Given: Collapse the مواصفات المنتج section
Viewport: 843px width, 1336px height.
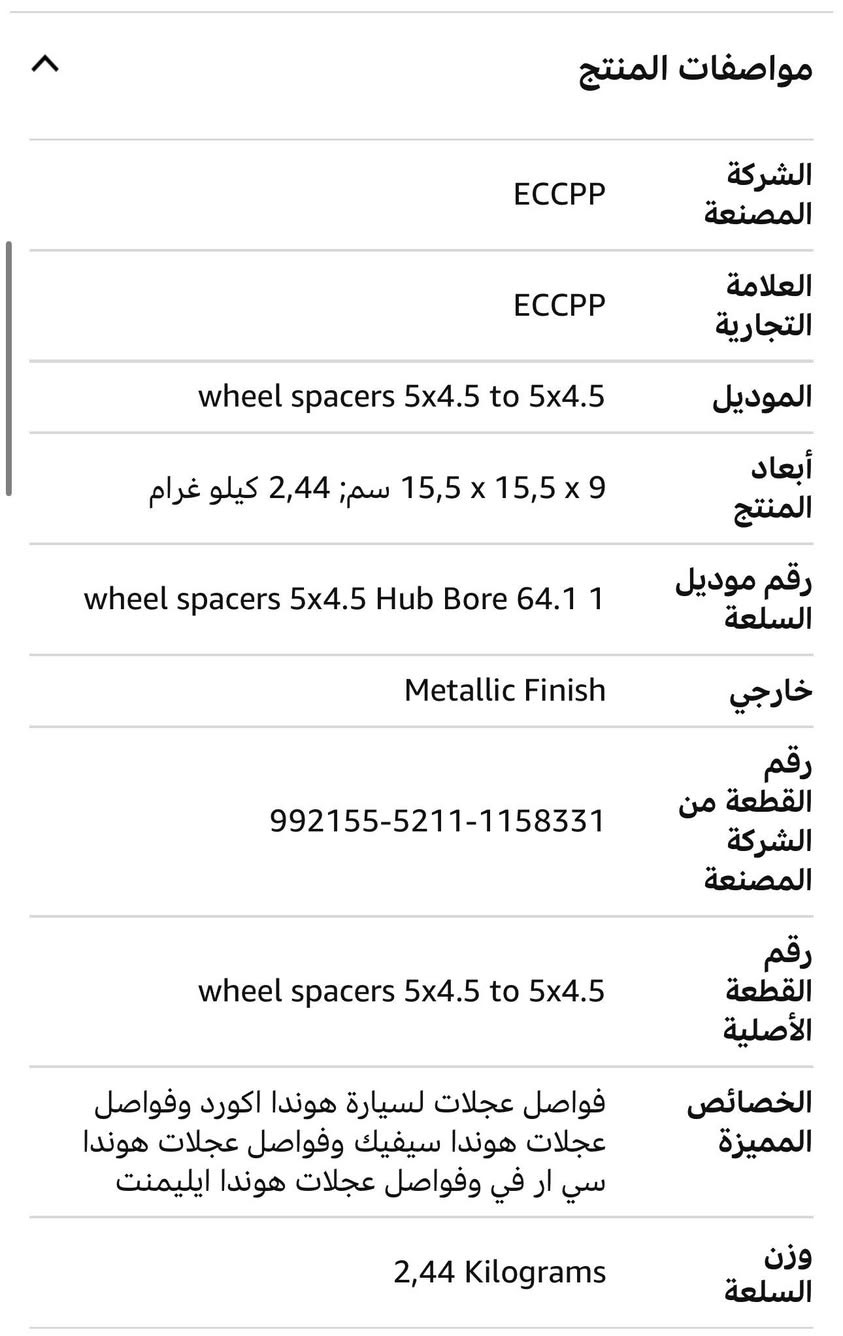Looking at the screenshot, I should tap(46, 66).
